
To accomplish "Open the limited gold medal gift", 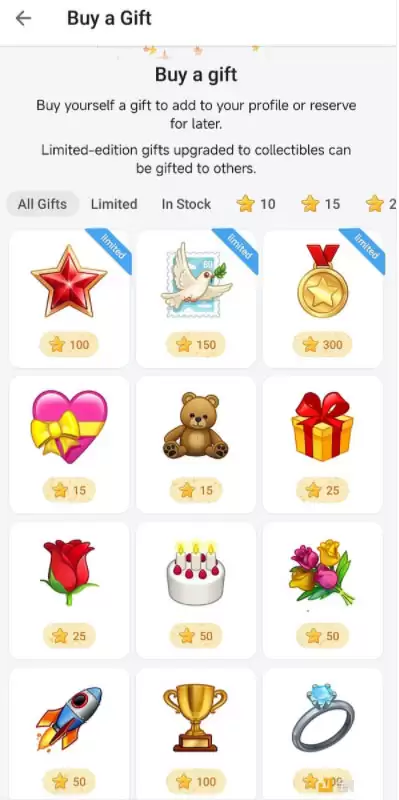I will (322, 299).
